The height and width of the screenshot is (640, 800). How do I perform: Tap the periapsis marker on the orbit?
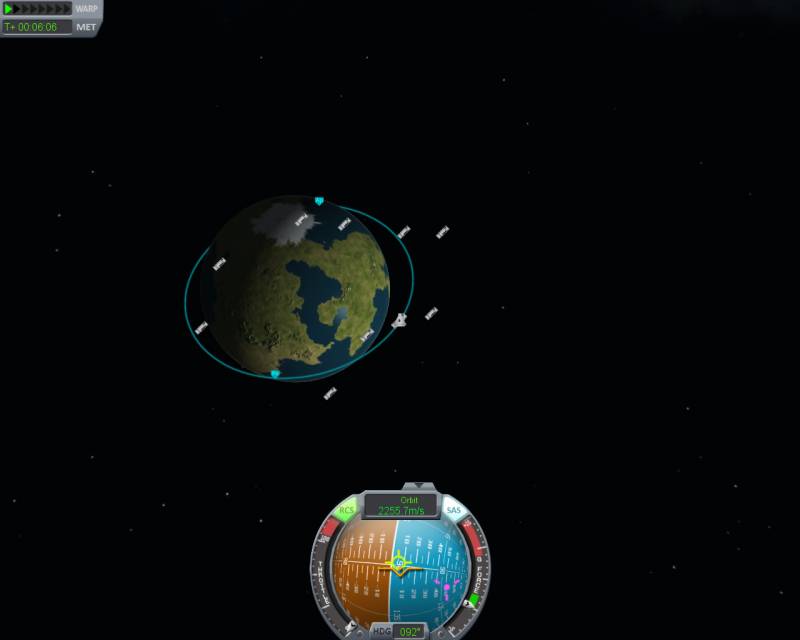275,373
